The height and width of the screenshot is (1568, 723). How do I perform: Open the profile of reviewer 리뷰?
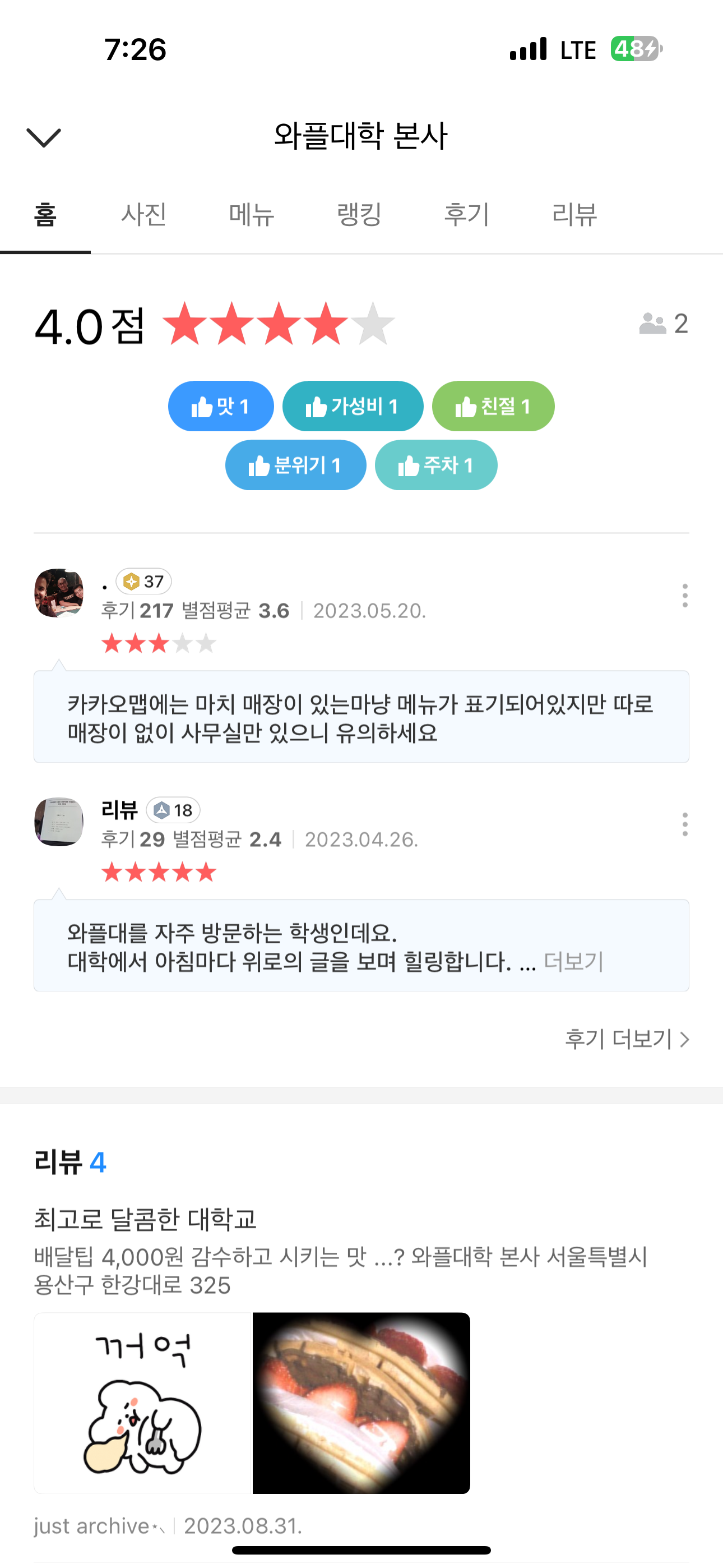pos(58,822)
